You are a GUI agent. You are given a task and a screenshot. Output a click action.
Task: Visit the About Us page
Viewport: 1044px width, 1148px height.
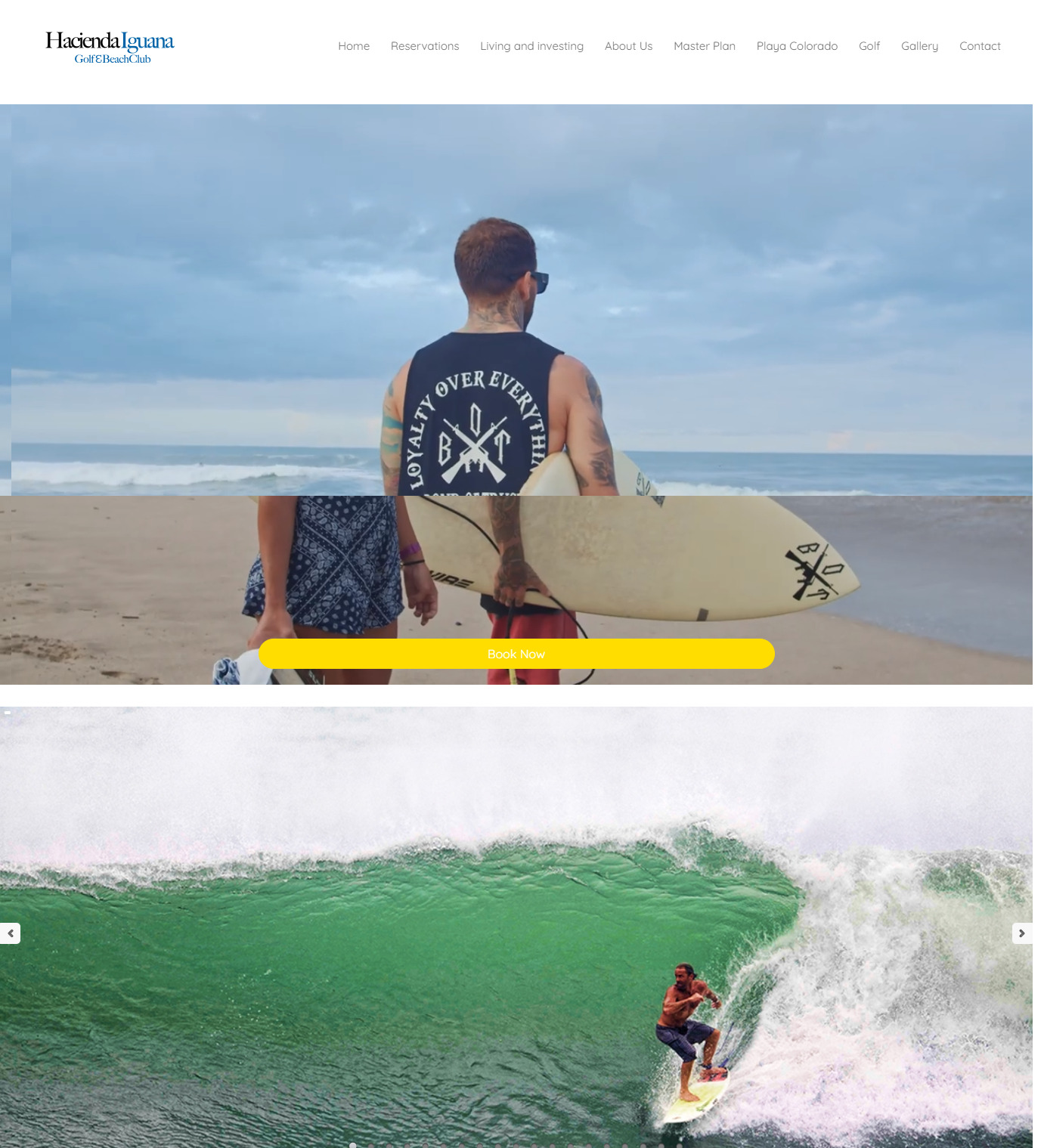628,46
